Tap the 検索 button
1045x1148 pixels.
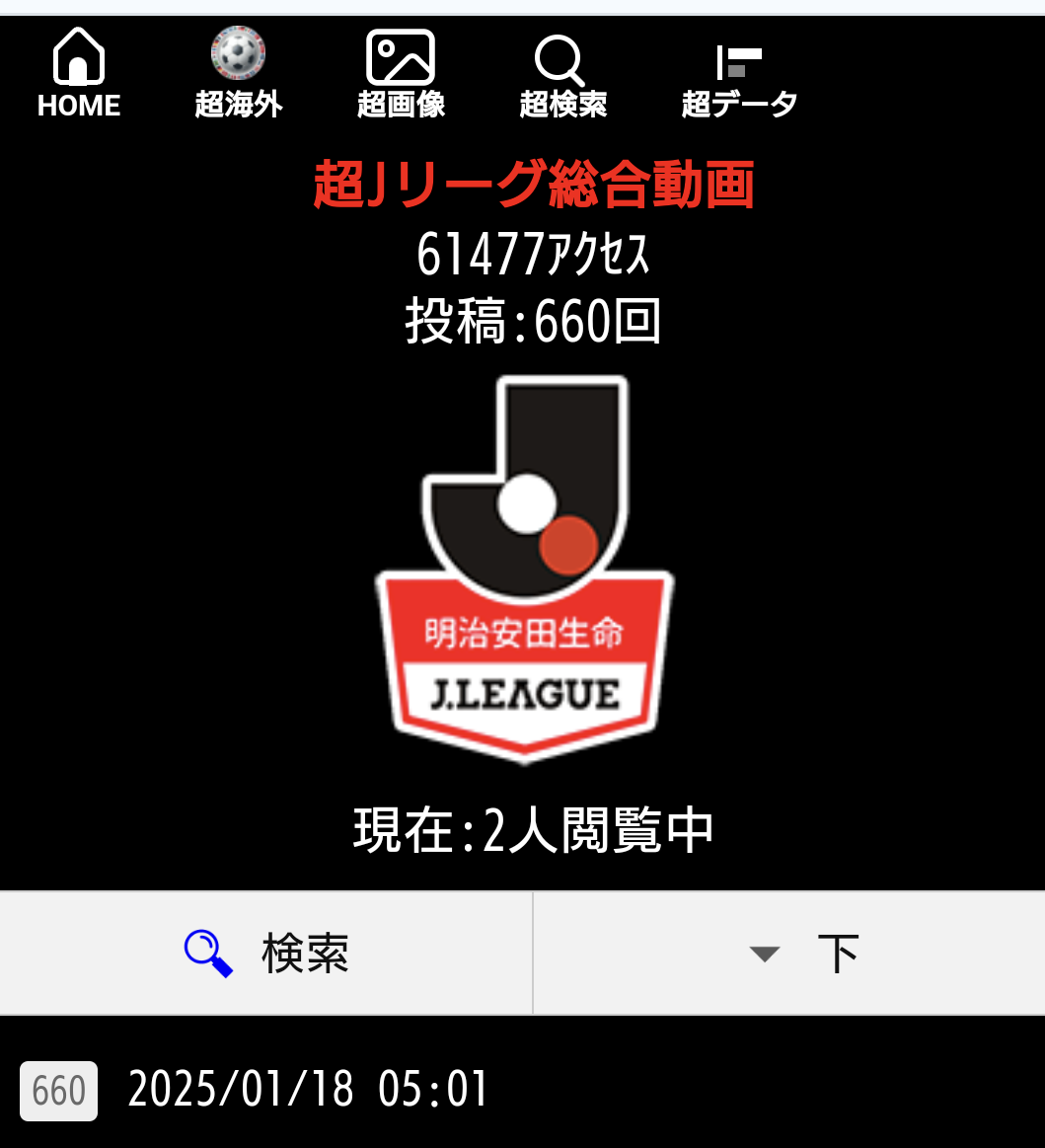[x=266, y=954]
